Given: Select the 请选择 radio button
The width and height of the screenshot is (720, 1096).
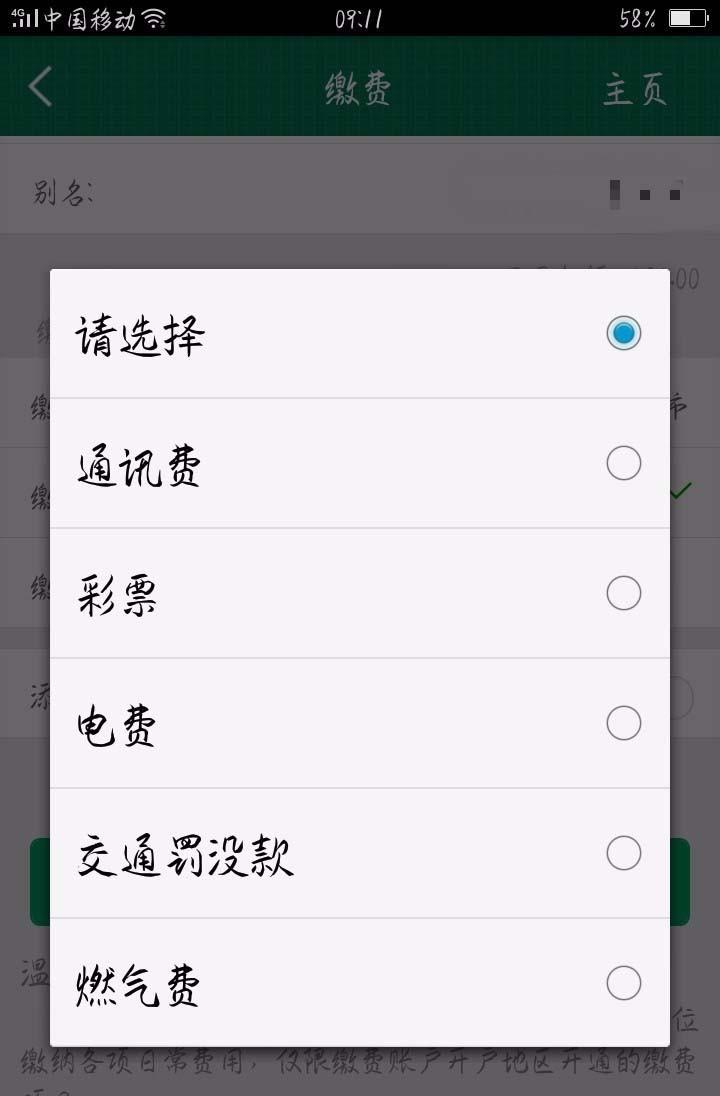Looking at the screenshot, I should pyautogui.click(x=623, y=332).
